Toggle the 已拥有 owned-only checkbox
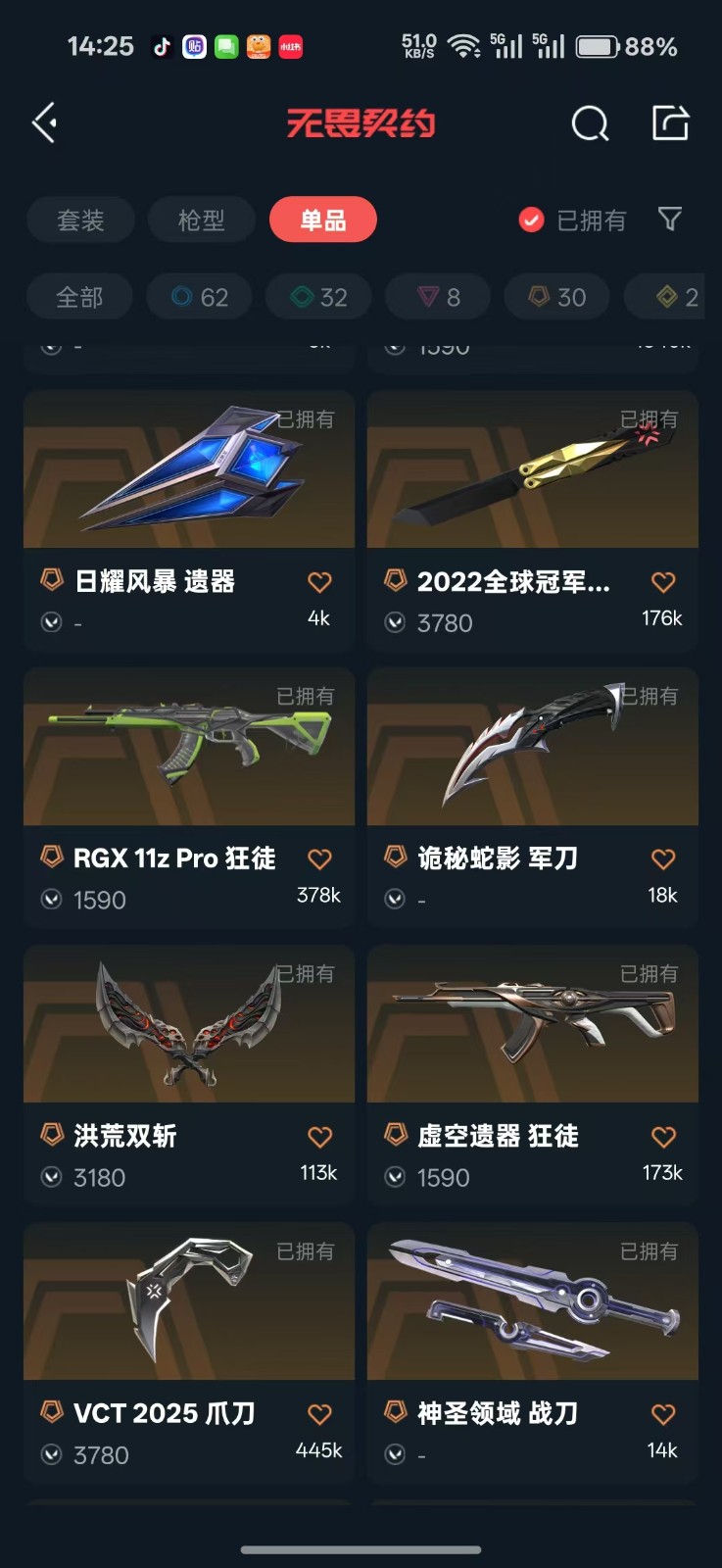The height and width of the screenshot is (1568, 722). pos(531,220)
